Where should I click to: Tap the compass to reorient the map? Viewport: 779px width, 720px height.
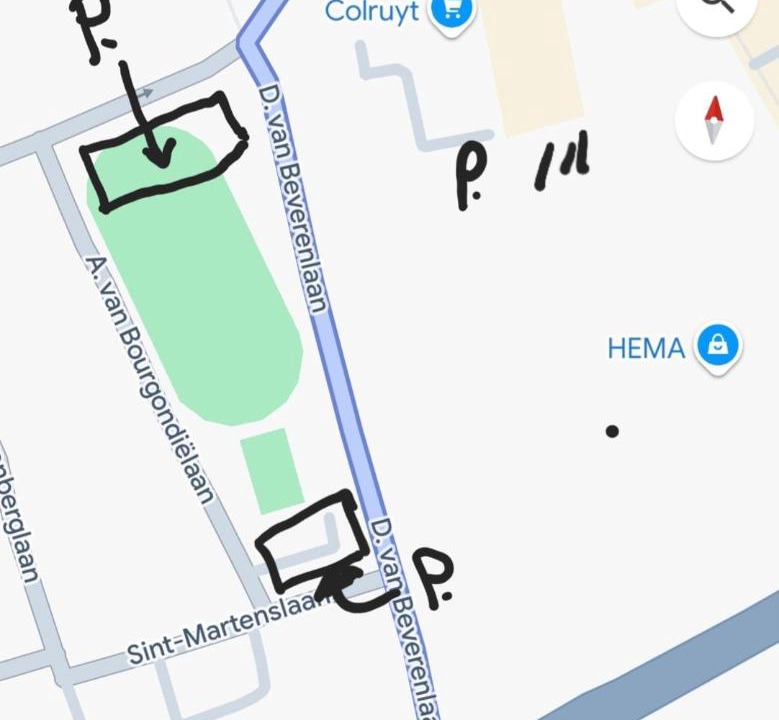(x=713, y=120)
